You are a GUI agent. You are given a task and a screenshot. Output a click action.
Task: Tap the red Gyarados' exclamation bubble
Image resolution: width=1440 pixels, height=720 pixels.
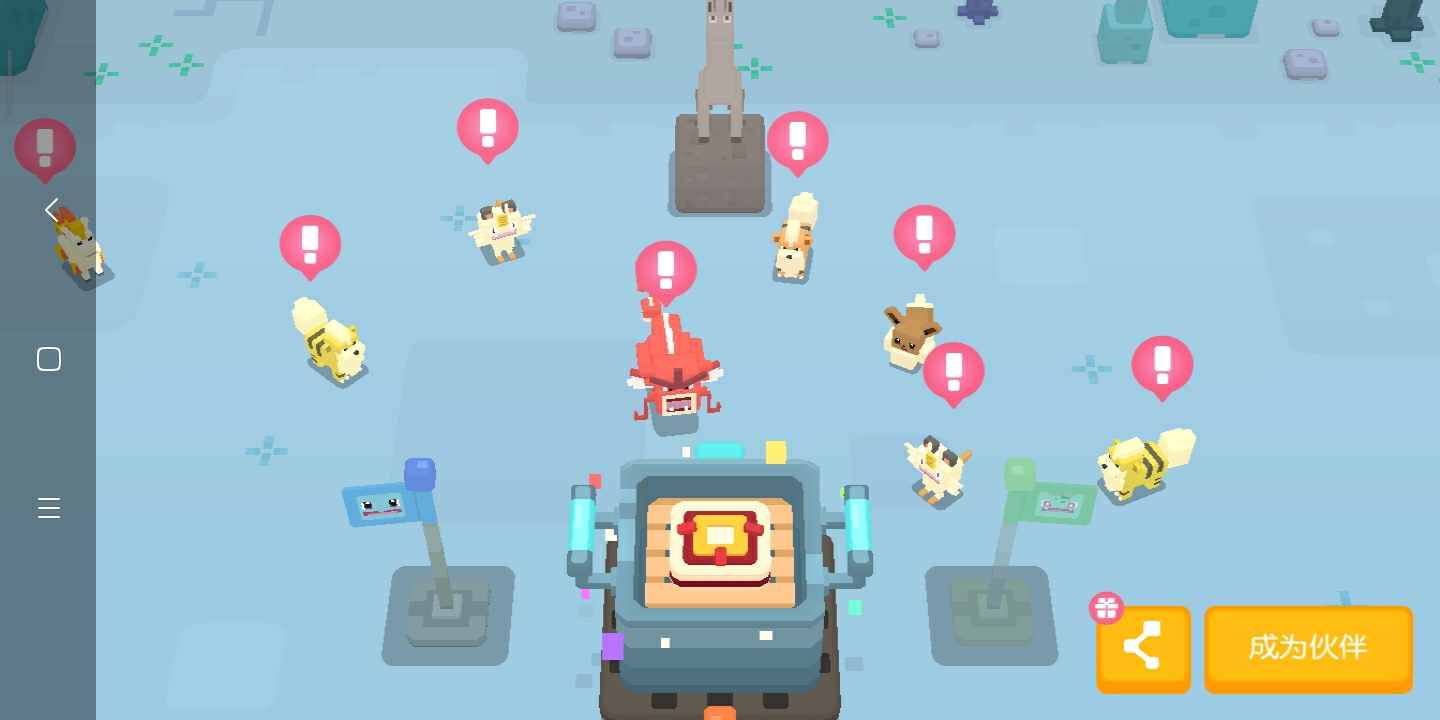[666, 270]
